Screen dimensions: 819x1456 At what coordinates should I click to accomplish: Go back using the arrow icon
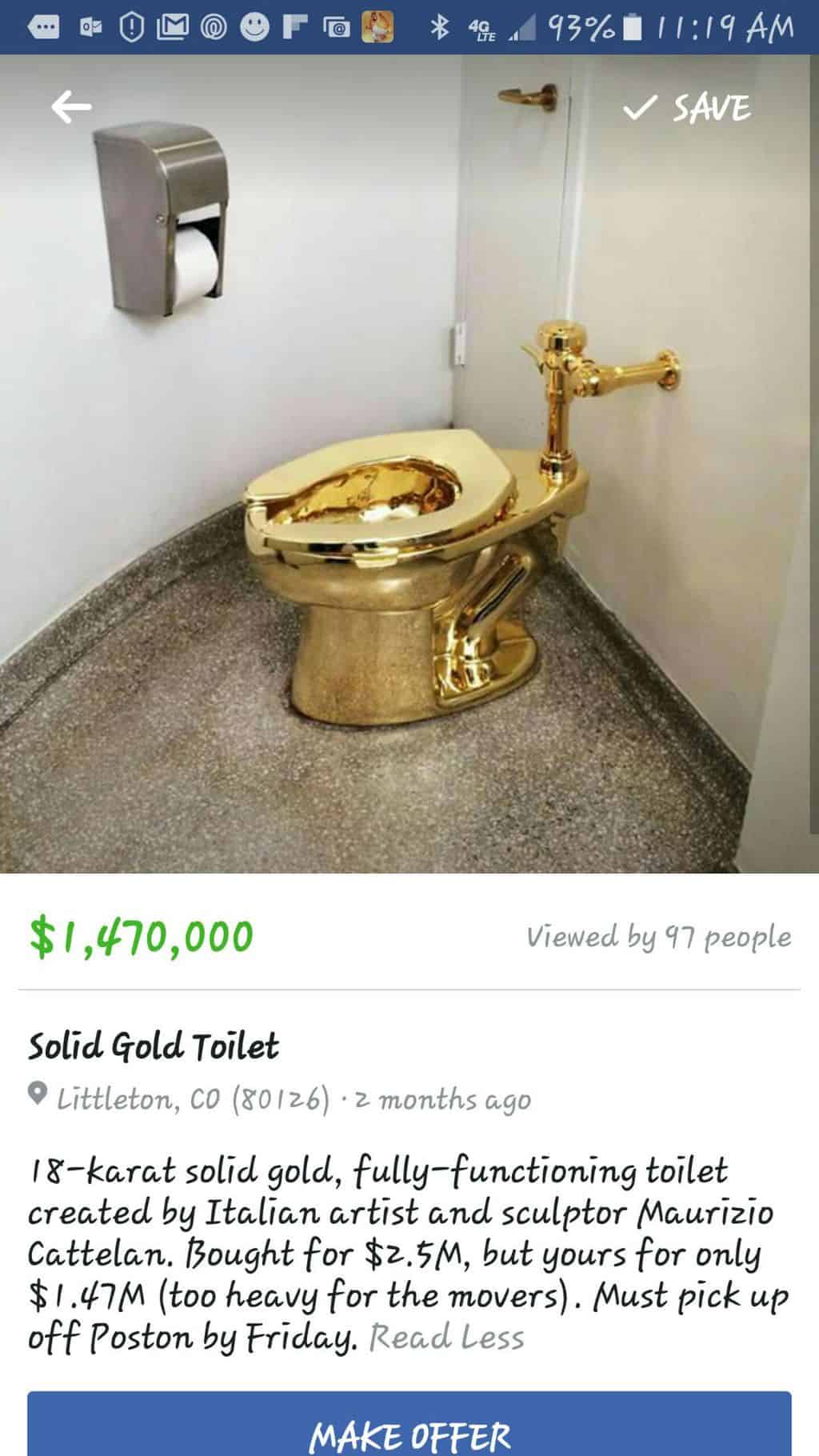(71, 107)
